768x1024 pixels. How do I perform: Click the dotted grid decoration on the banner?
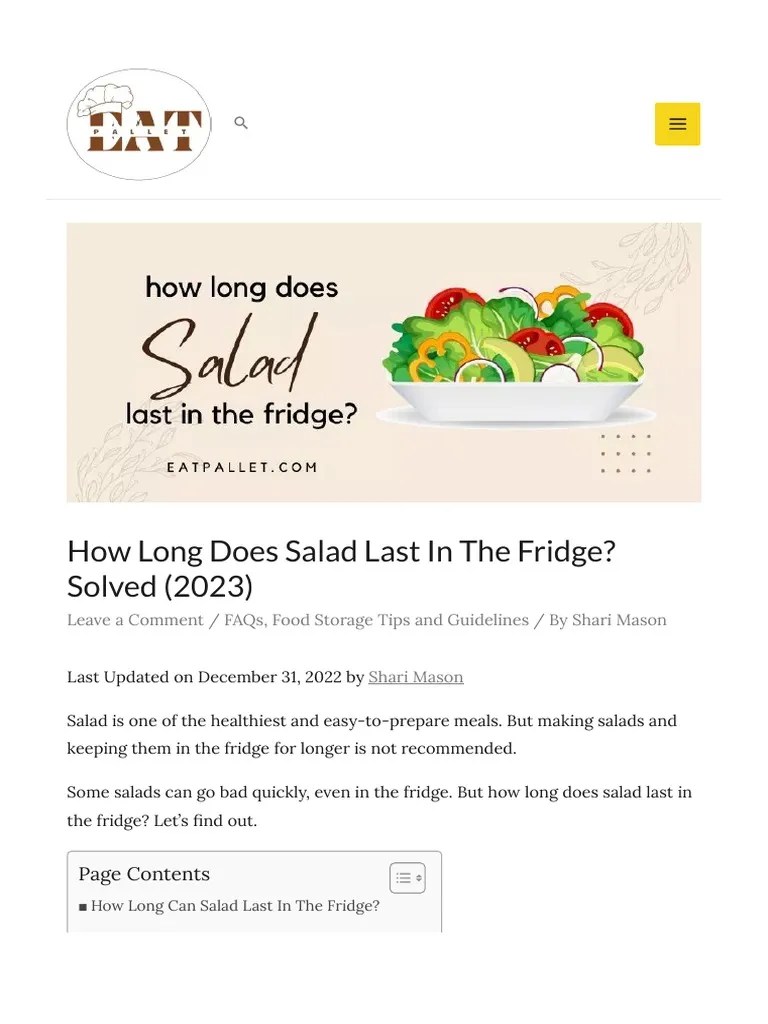626,452
